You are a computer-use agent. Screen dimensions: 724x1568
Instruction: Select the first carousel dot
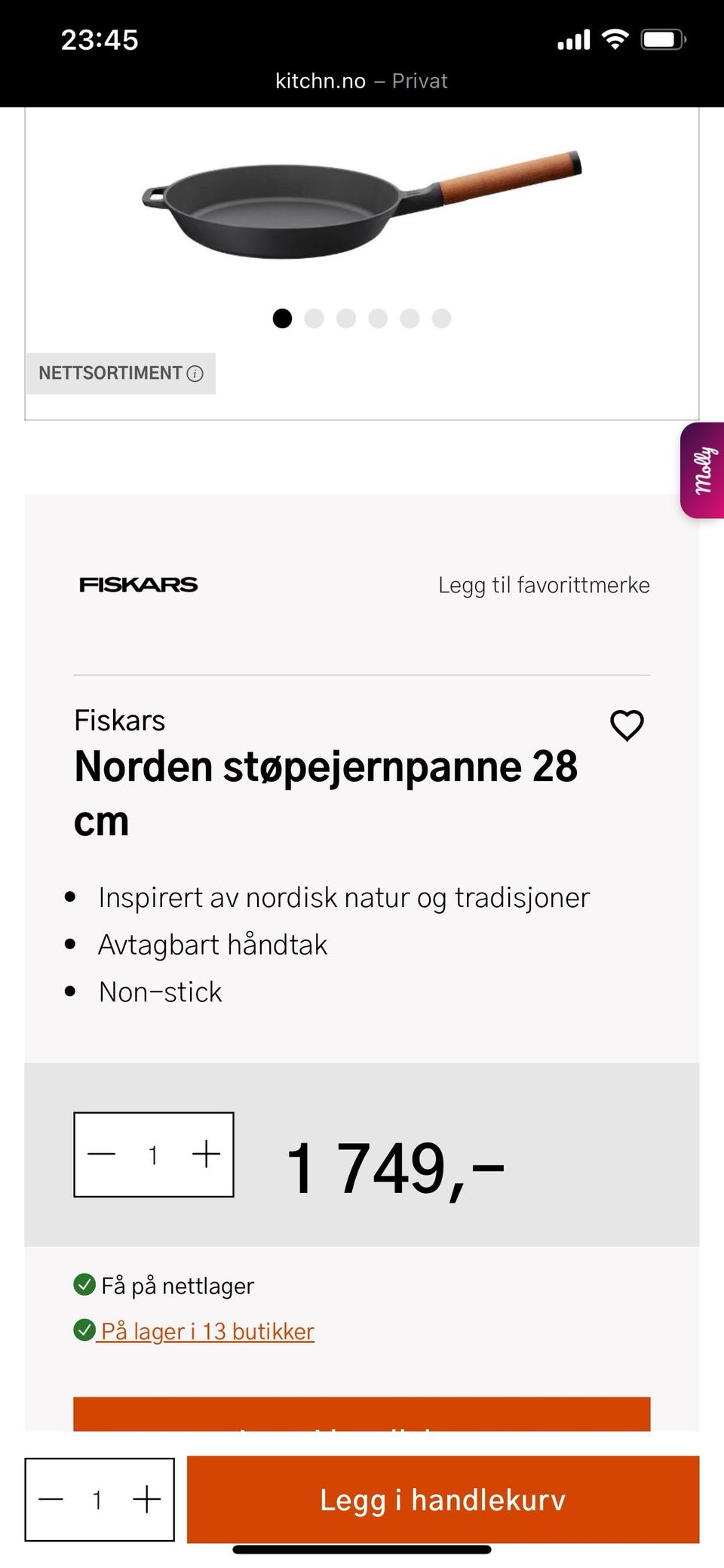[283, 318]
